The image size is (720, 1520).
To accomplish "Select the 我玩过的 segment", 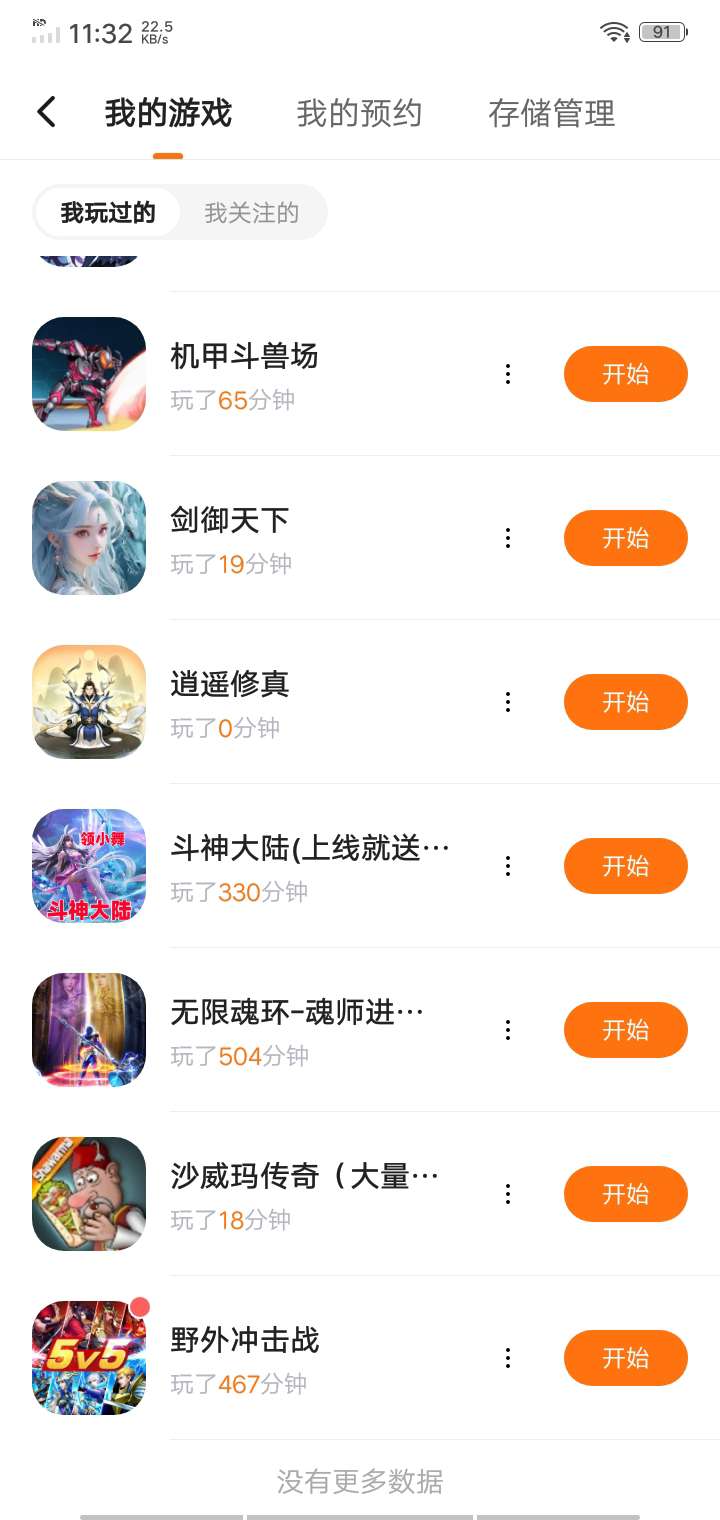I will coord(108,212).
